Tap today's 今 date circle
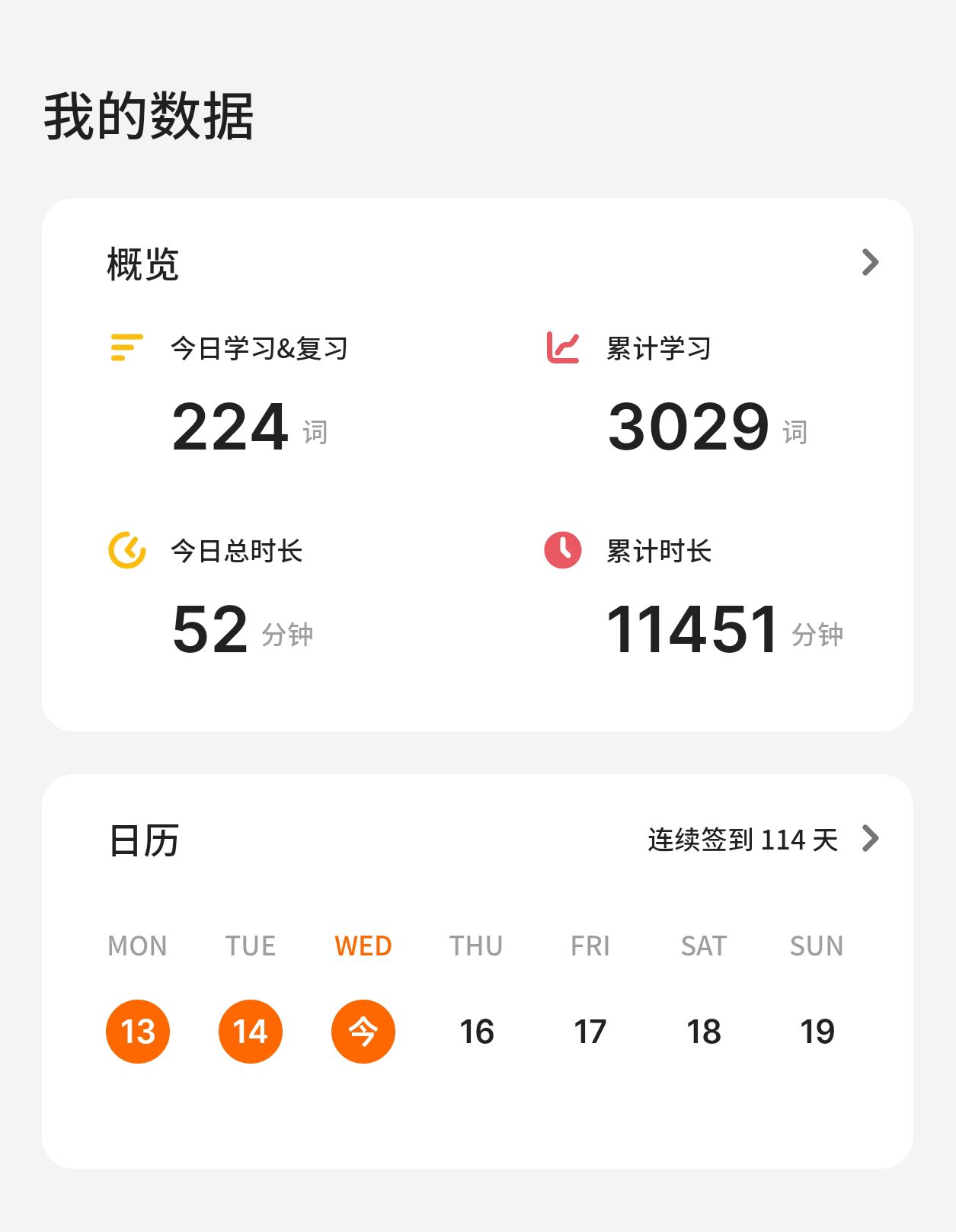Viewport: 956px width, 1232px height. [x=363, y=1032]
